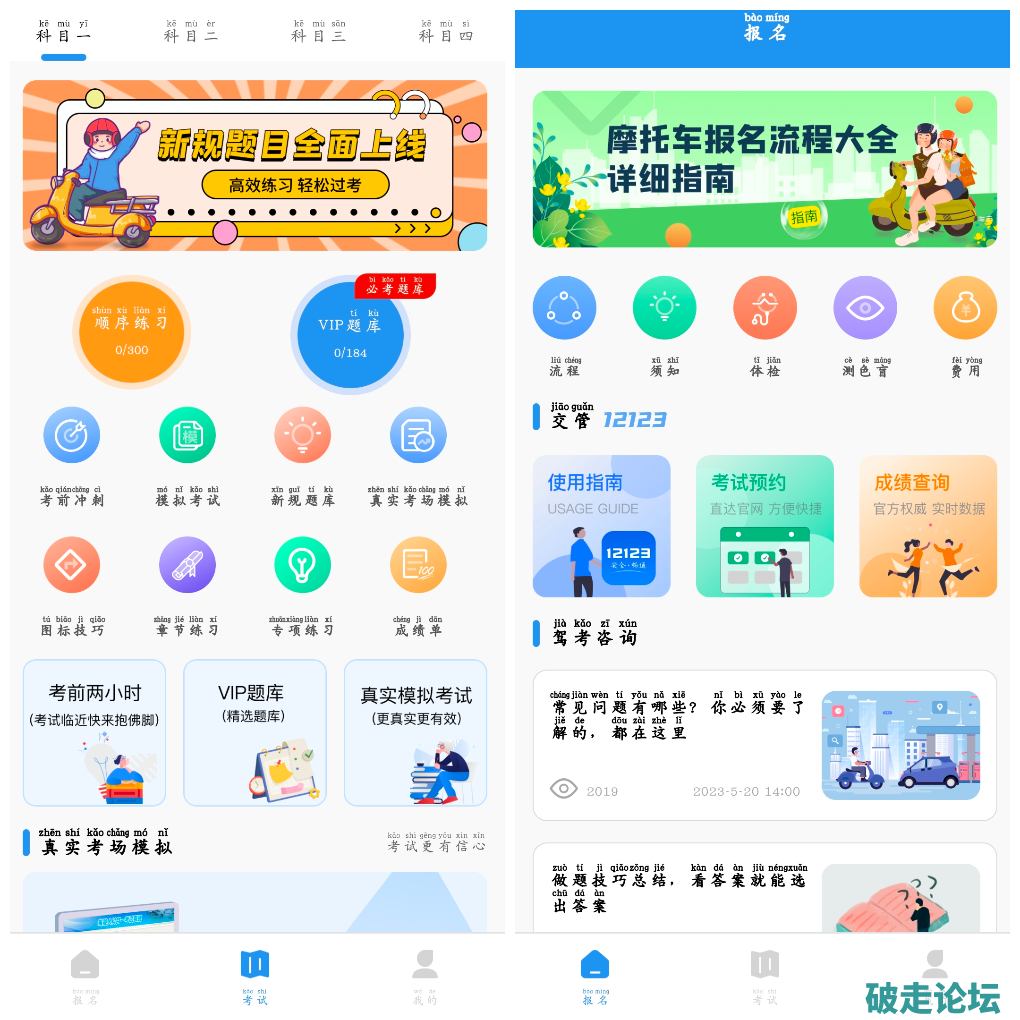Viewport: 1020px width, 1020px height.
Task: Open the 真实模拟考试 card
Action: 415,732
